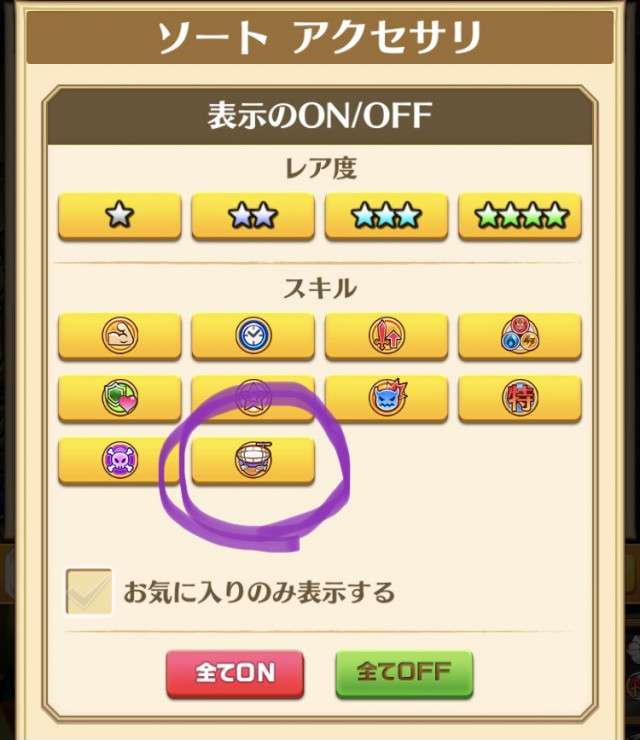Toggle the star skill filter
The height and width of the screenshot is (740, 640).
(x=253, y=398)
